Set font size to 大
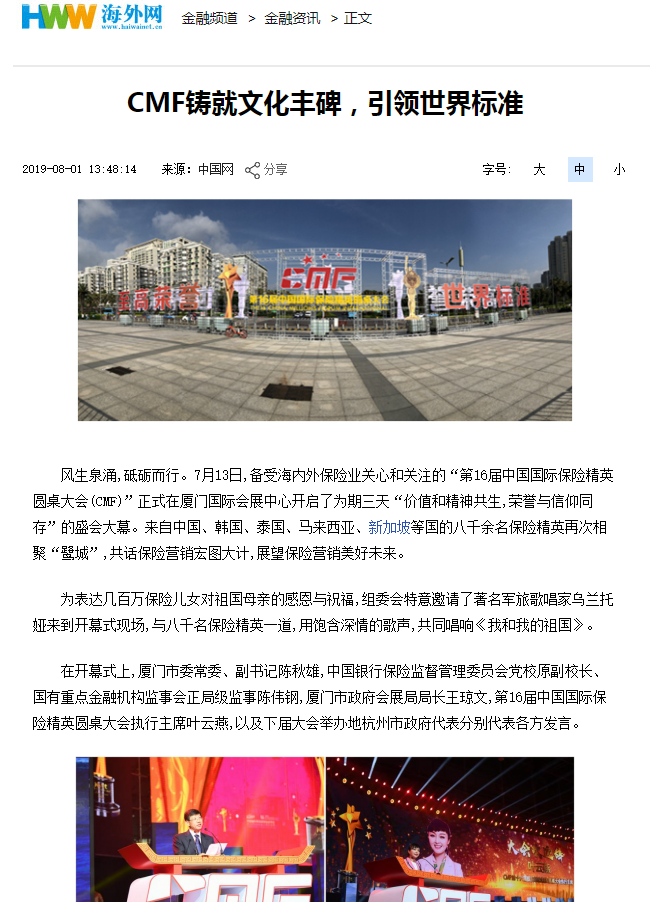650x902 pixels. 539,170
